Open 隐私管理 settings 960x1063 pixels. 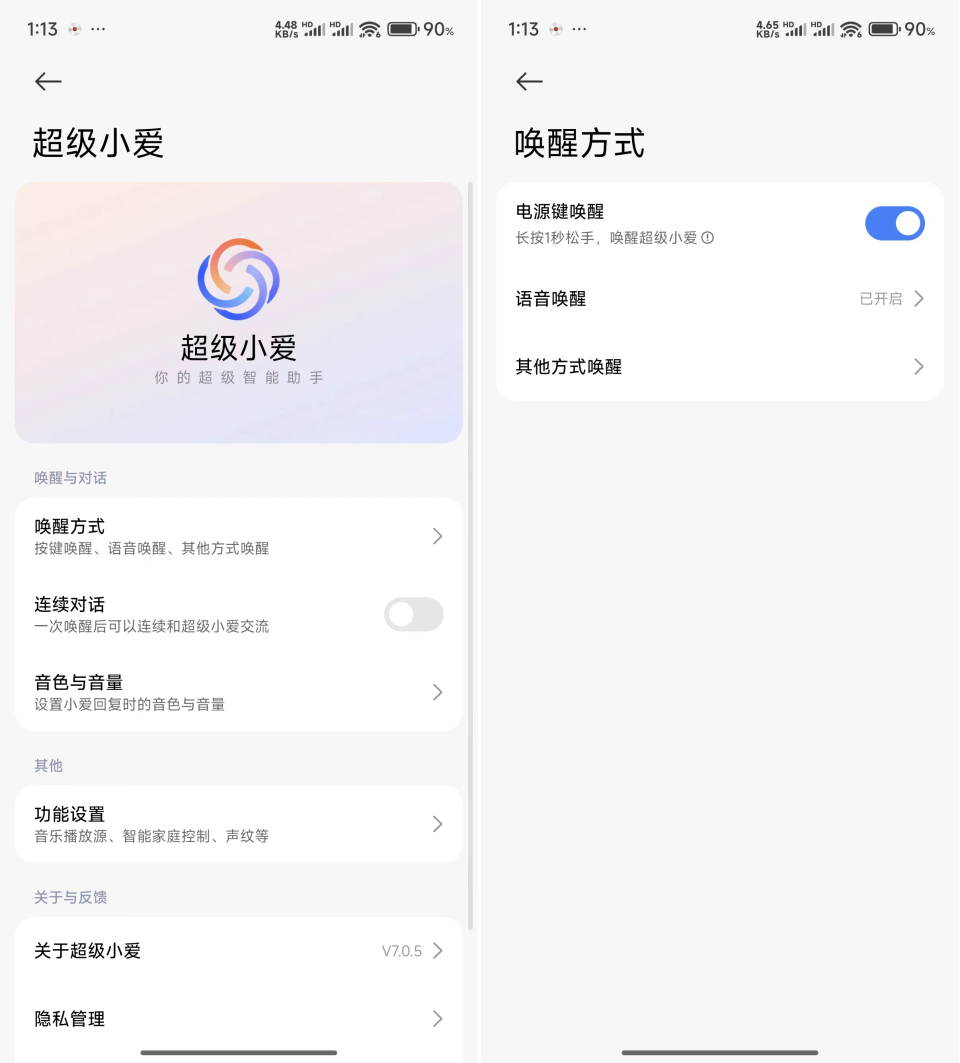coord(238,1018)
